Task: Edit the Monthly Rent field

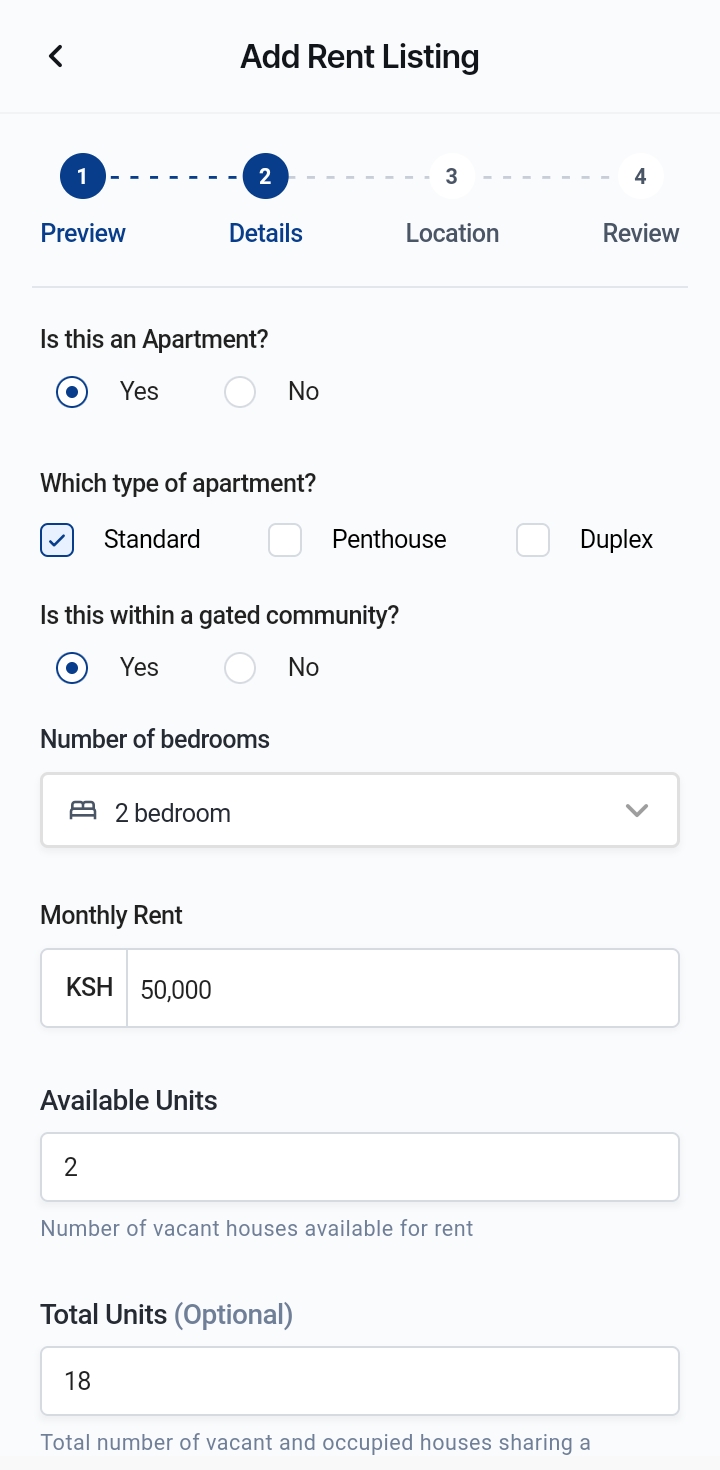Action: (x=403, y=988)
